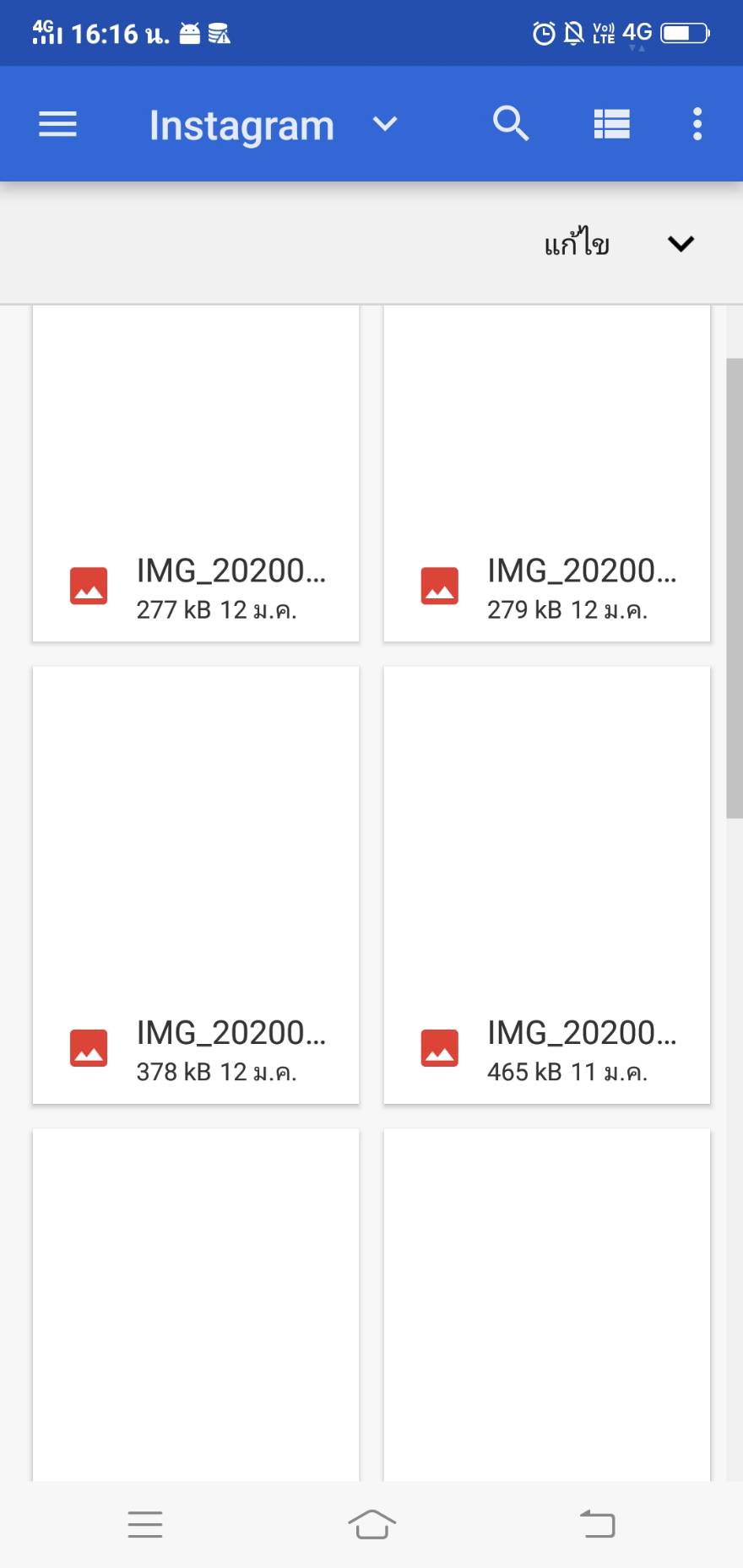
Task: Open the 465 kB image from 11 ม.ค.
Action: point(547,885)
